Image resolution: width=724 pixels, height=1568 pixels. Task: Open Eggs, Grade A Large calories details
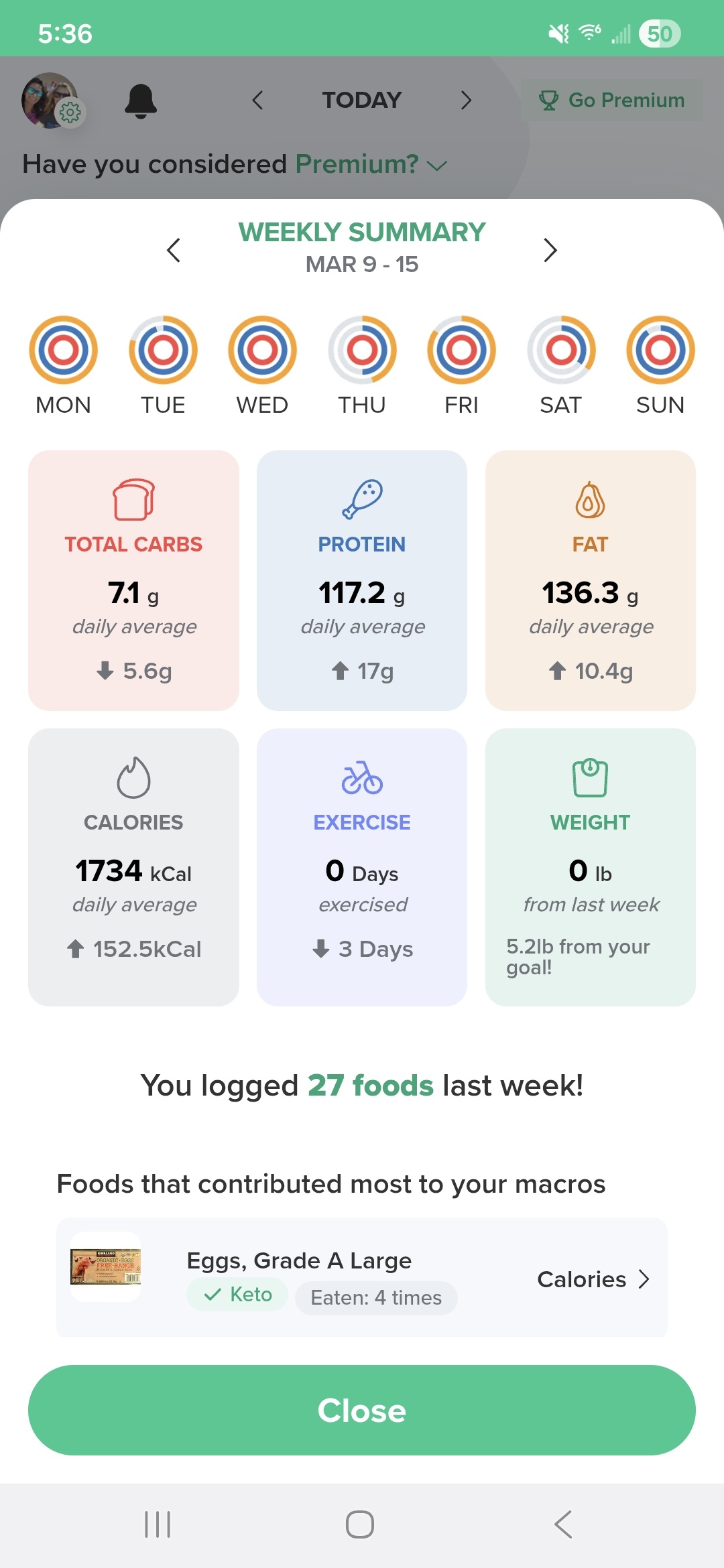pos(593,1279)
